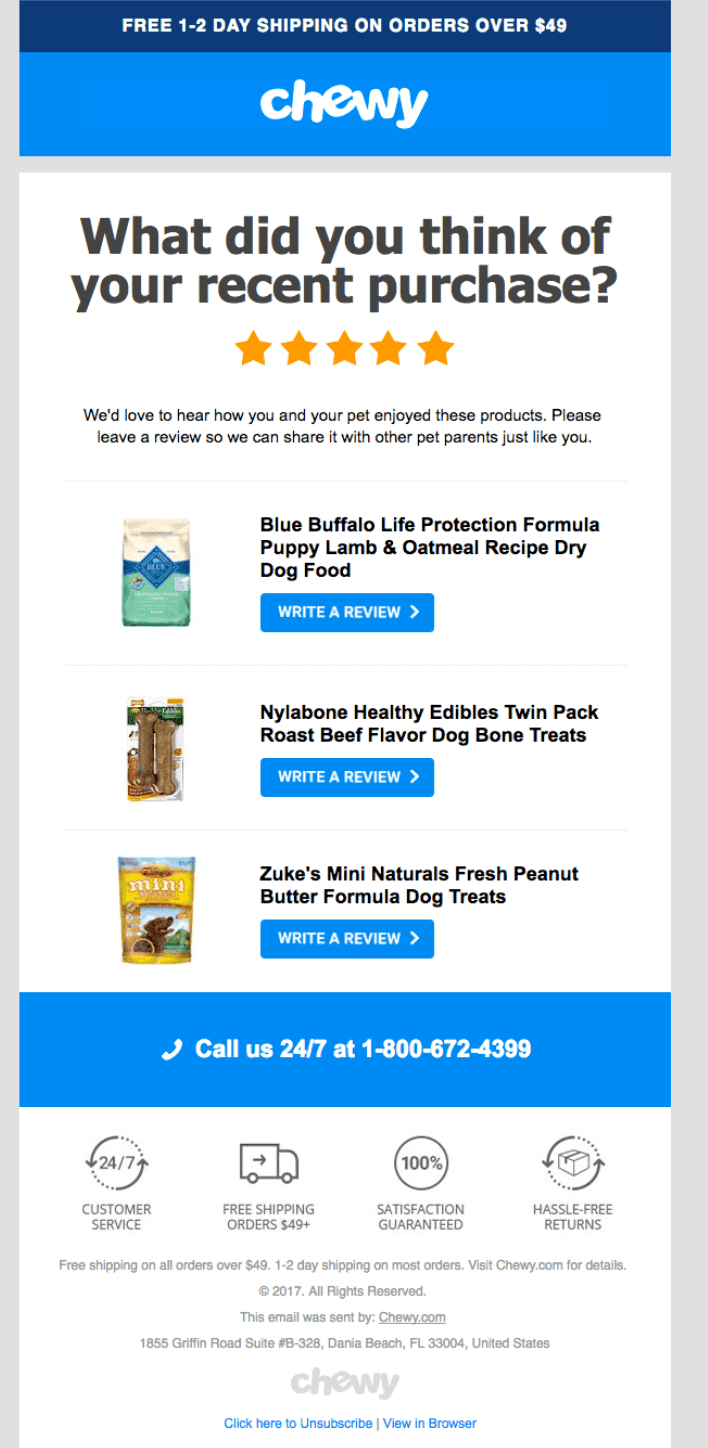The height and width of the screenshot is (1448, 708).
Task: Open the Chewy.com sender link
Action: pyautogui.click(x=412, y=1317)
